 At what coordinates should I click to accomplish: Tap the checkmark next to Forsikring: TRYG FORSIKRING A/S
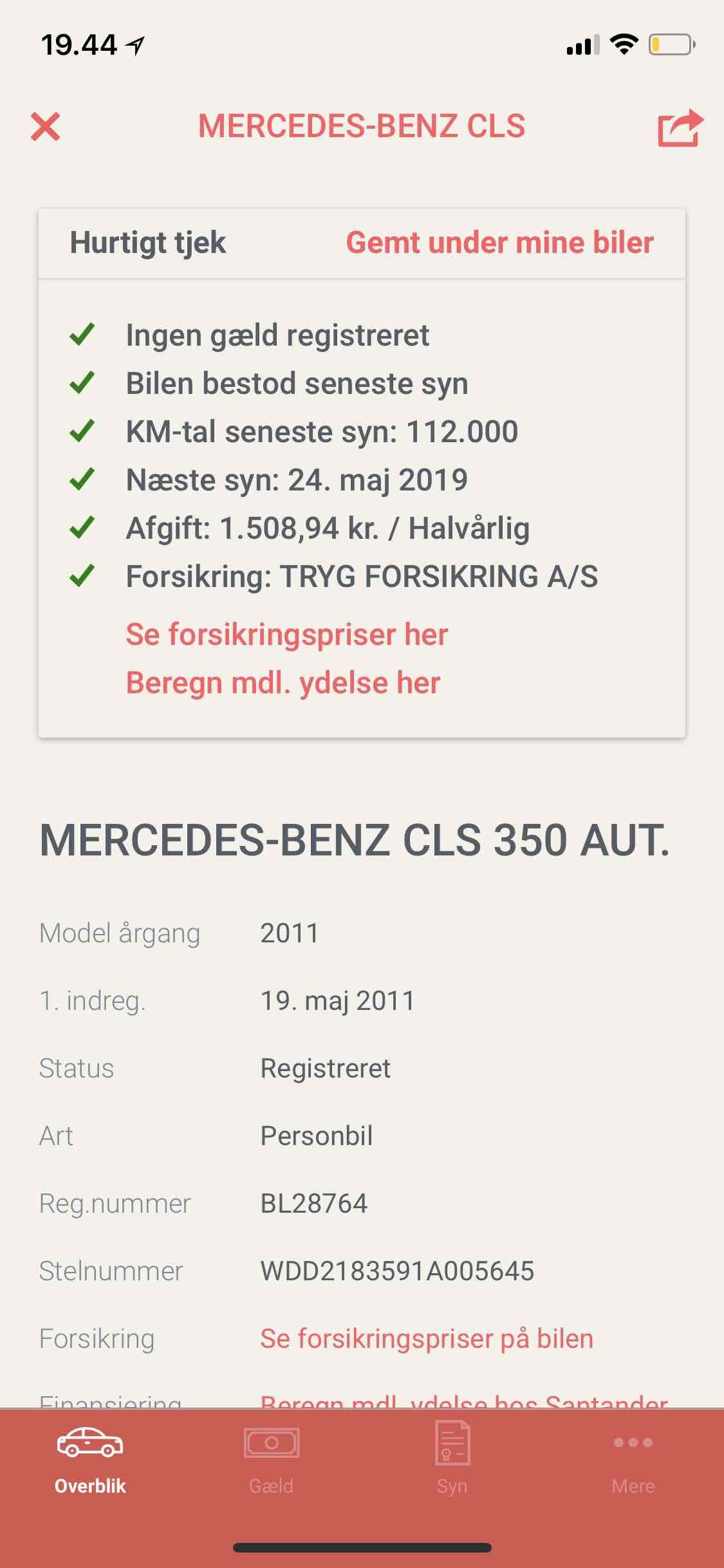pos(82,575)
